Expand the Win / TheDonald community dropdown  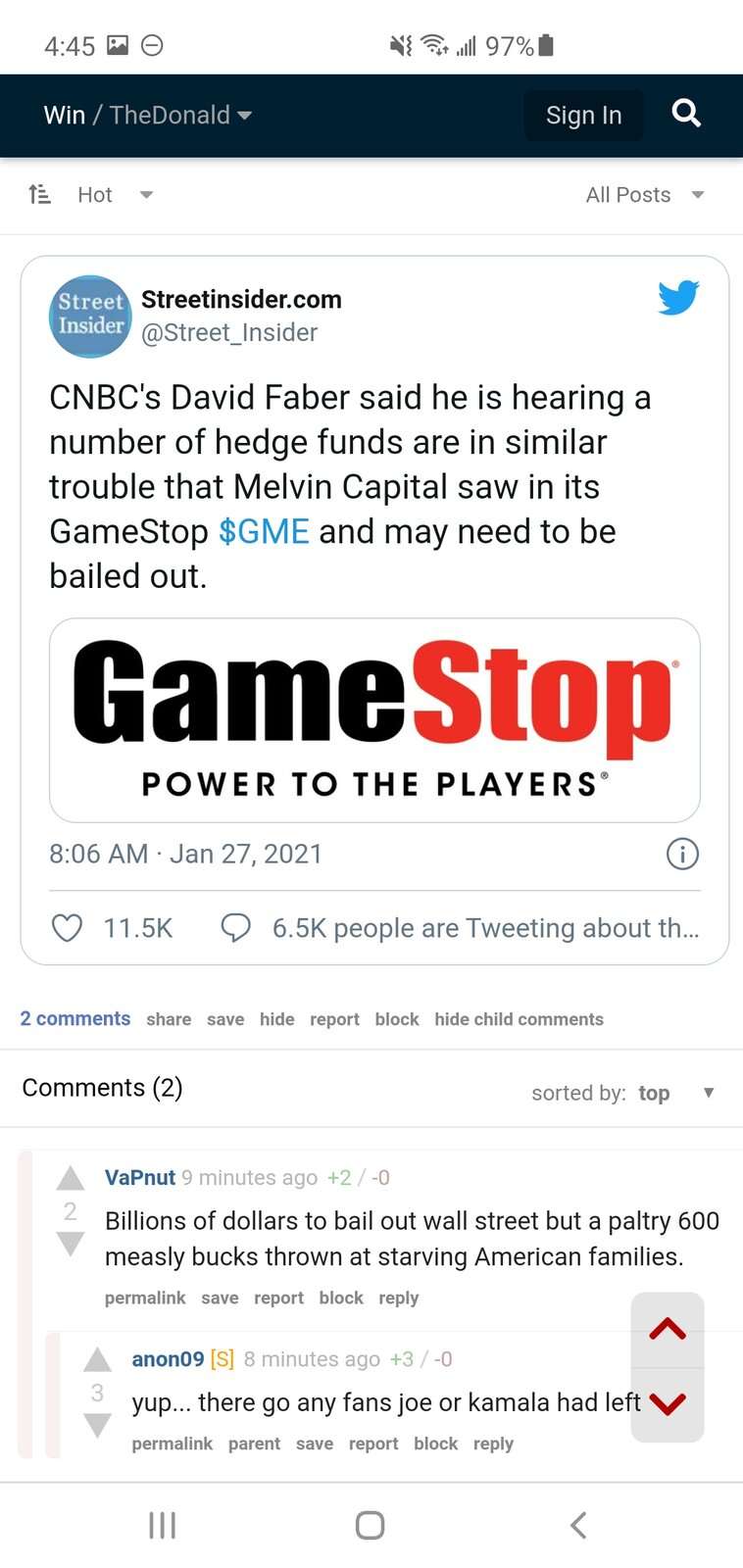click(x=148, y=116)
